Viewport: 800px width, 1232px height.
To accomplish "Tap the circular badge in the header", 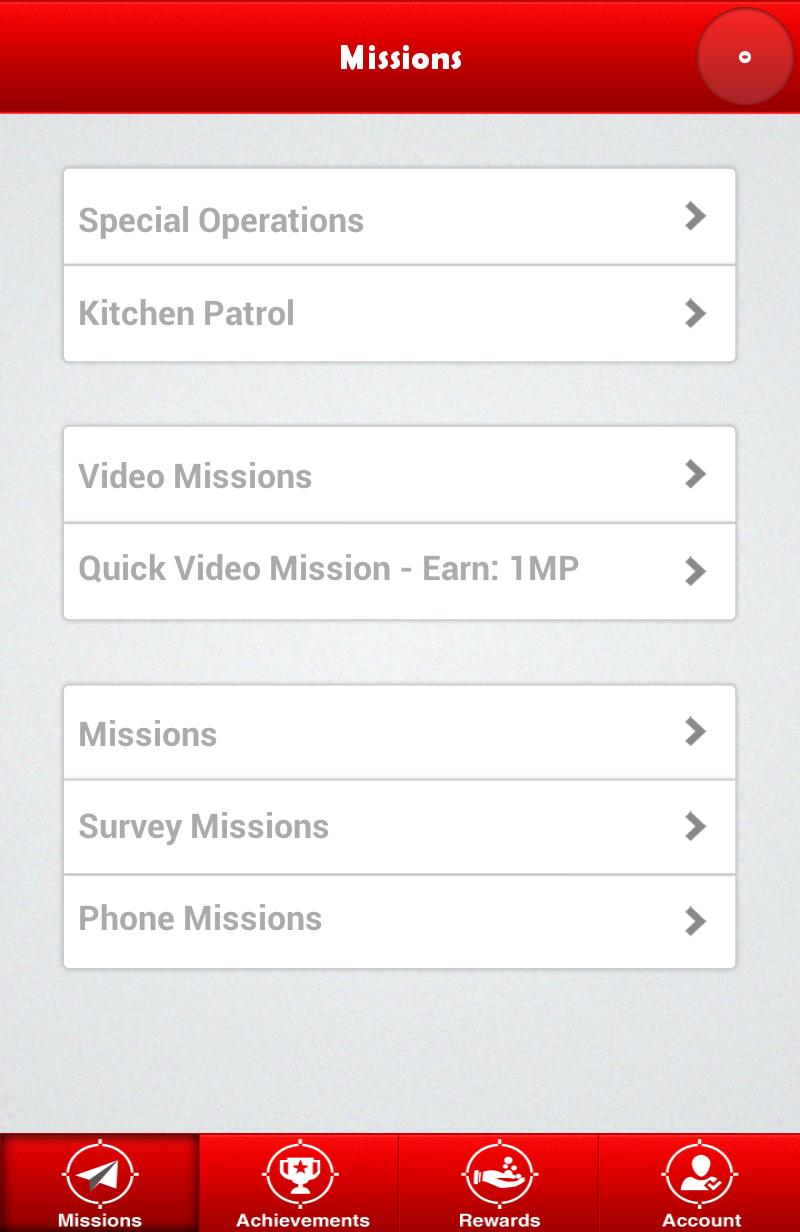I will pos(744,57).
